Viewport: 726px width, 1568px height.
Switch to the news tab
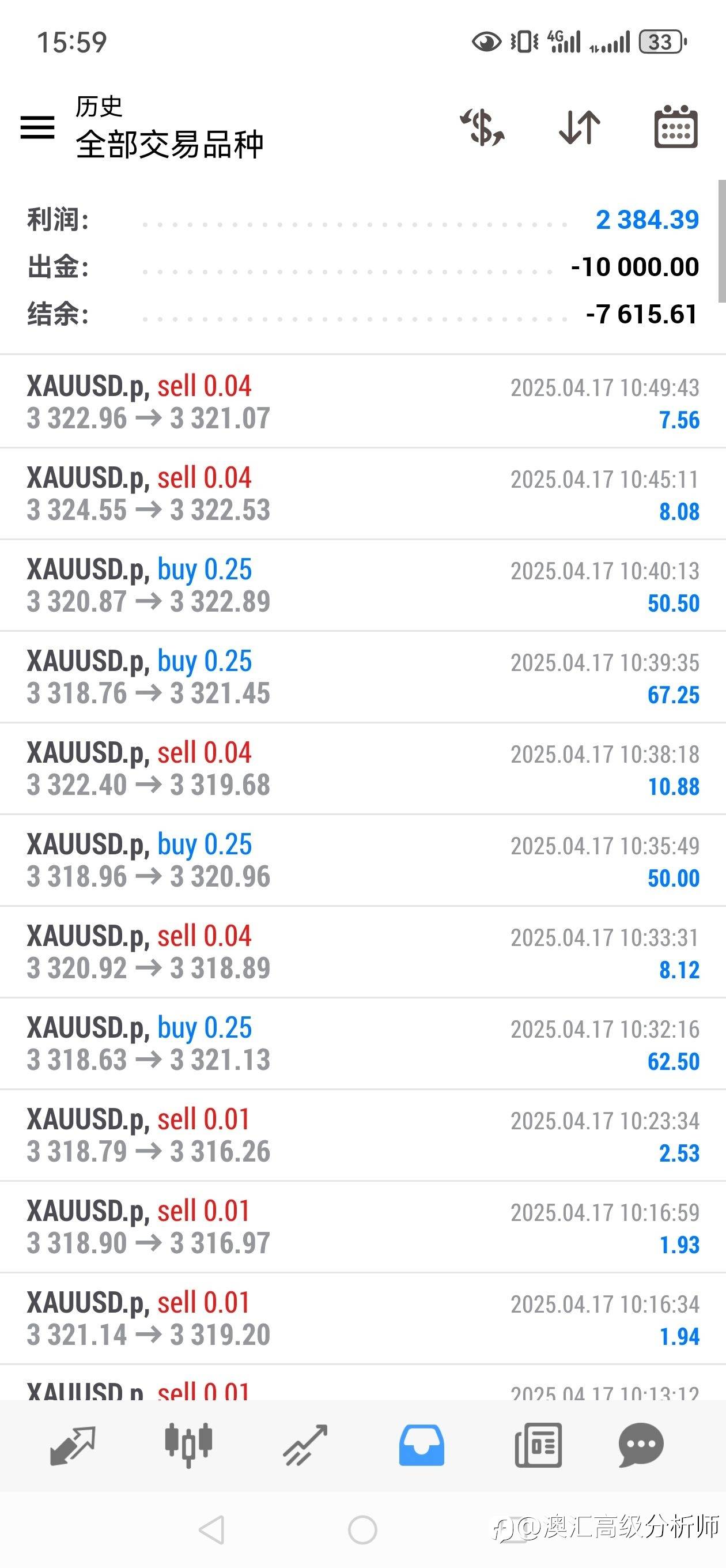(538, 1445)
